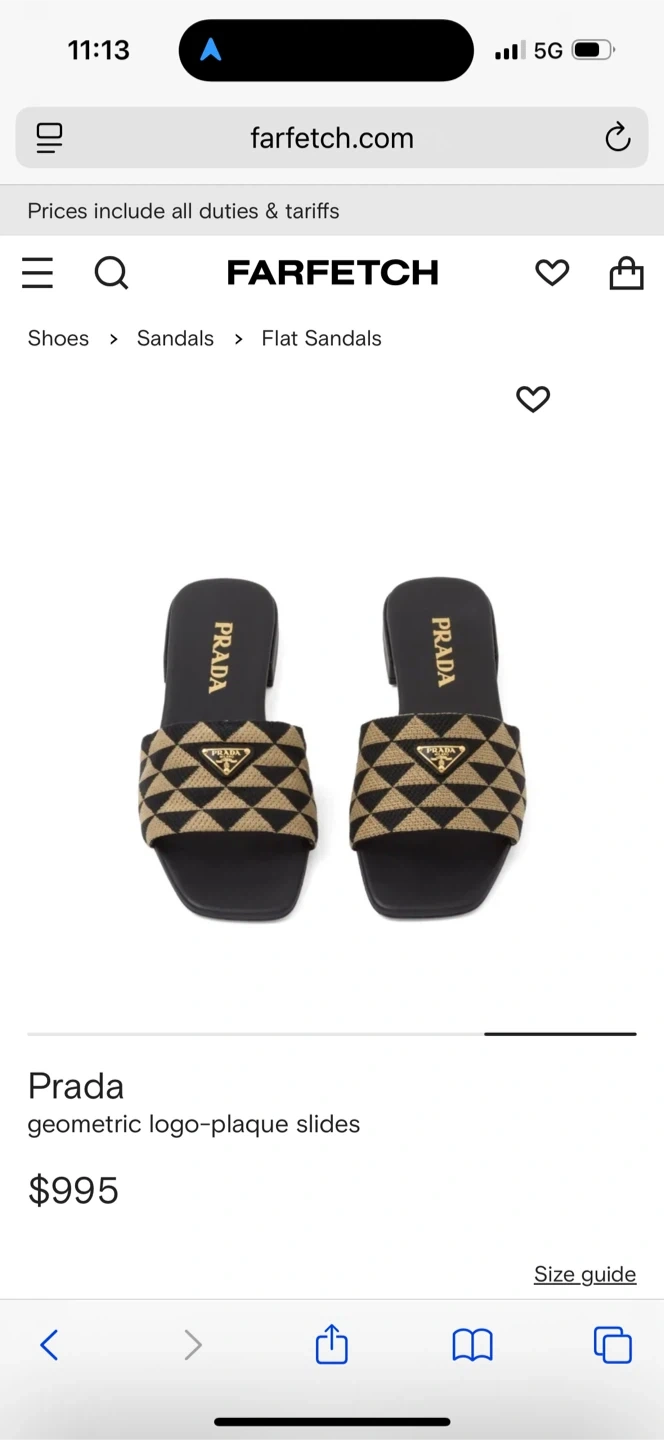The height and width of the screenshot is (1440, 664).
Task: Navigate to Flat Sandals breadcrumb
Action: [321, 339]
